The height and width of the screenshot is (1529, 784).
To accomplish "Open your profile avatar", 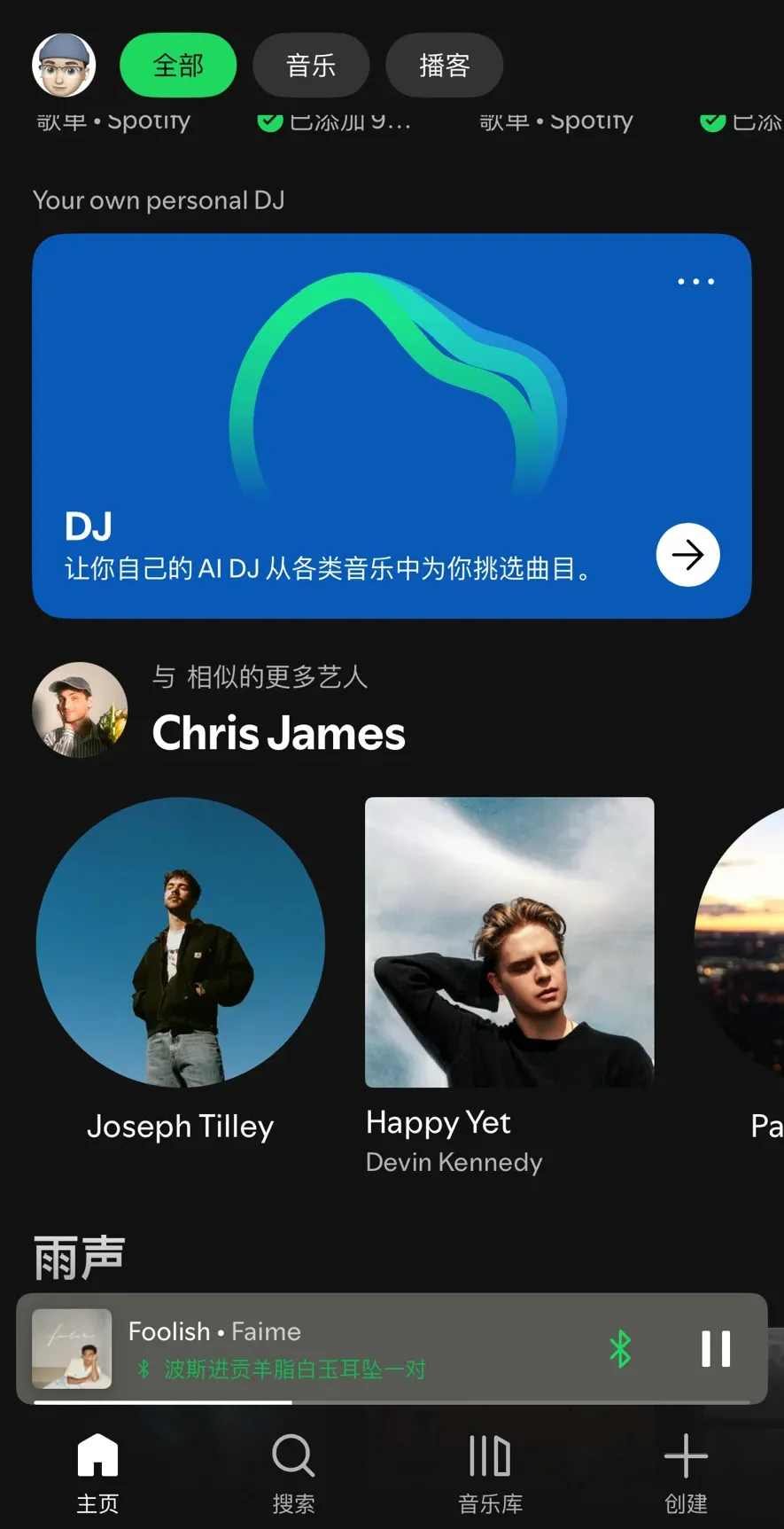I will (64, 64).
